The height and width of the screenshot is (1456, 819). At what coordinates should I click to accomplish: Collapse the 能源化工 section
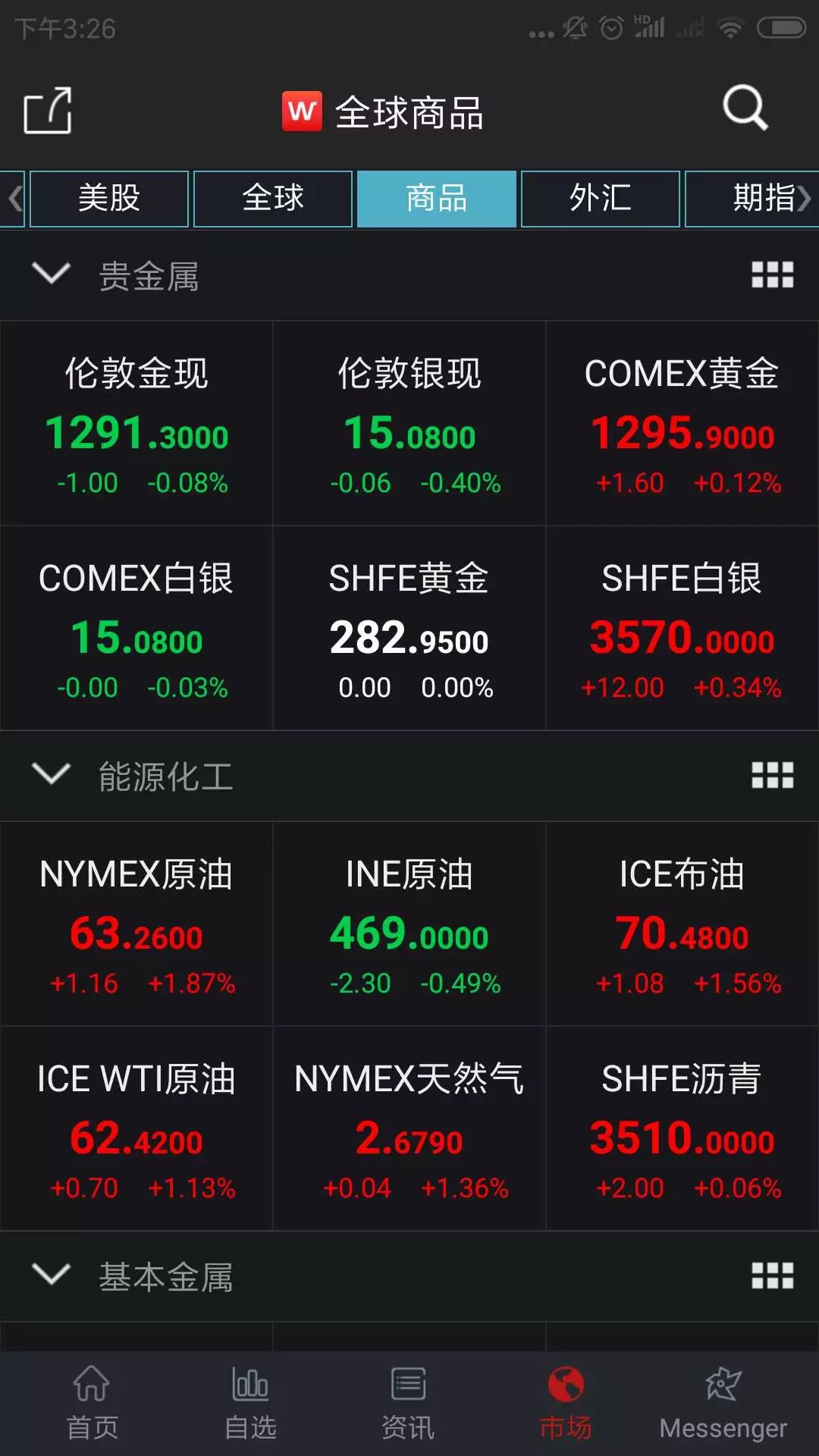pos(52,775)
